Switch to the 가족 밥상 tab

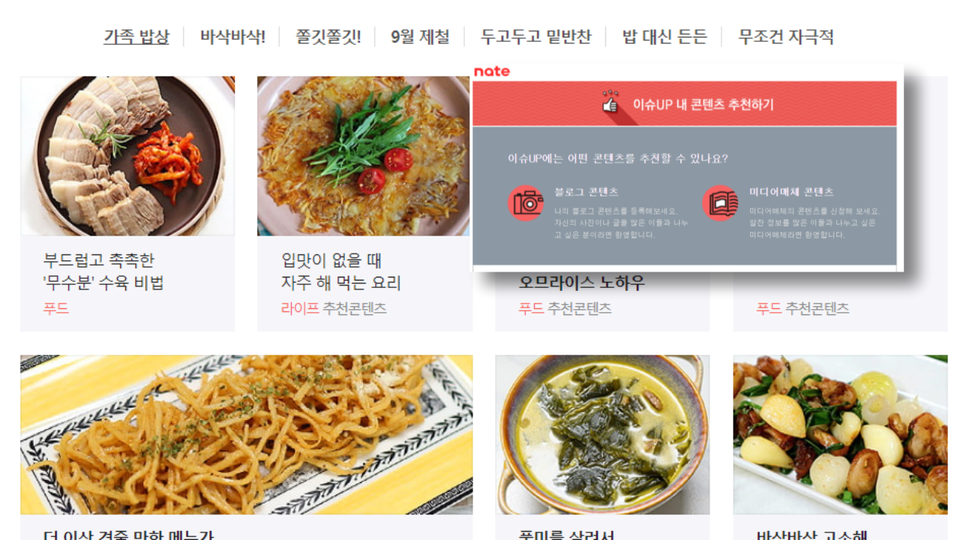(x=136, y=37)
